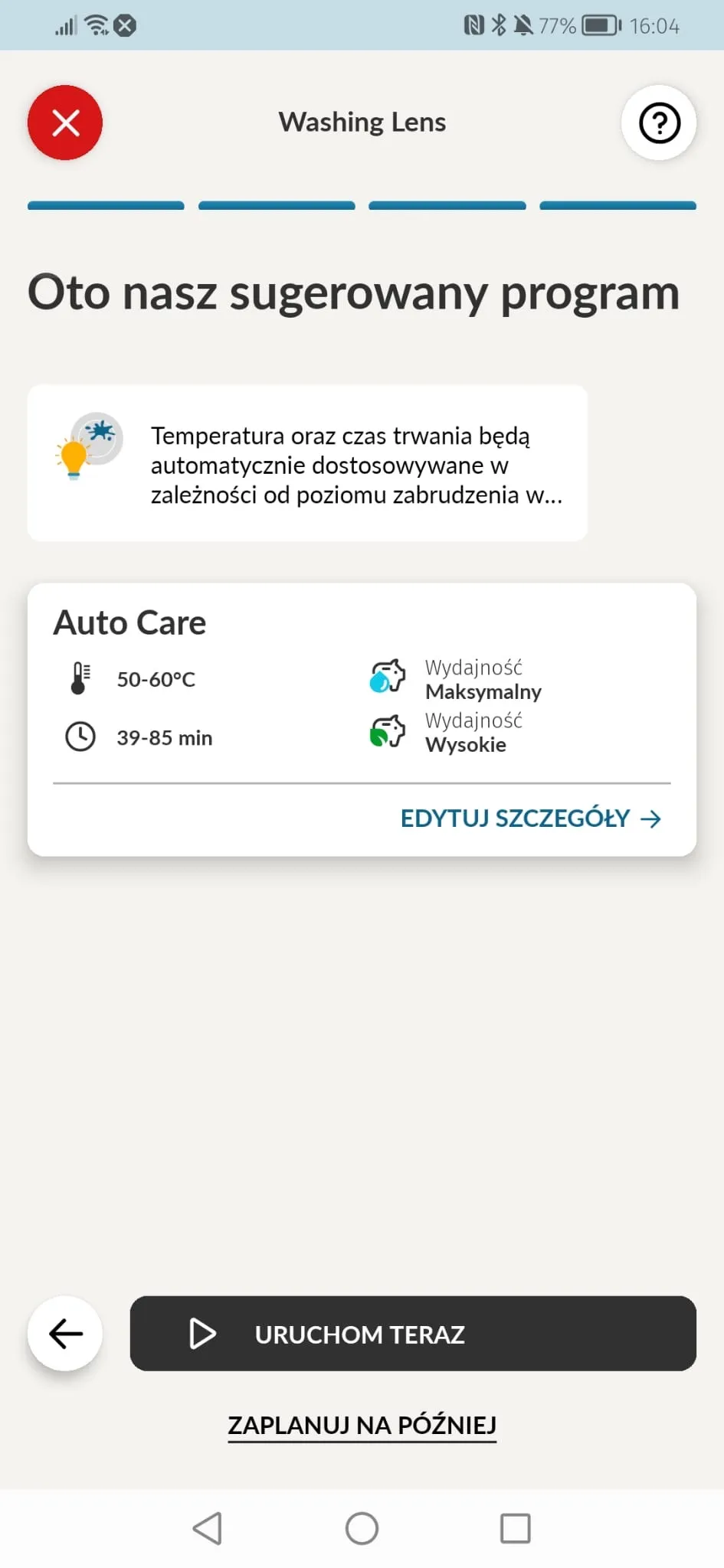Go back to the previous wizard step

65,1334
